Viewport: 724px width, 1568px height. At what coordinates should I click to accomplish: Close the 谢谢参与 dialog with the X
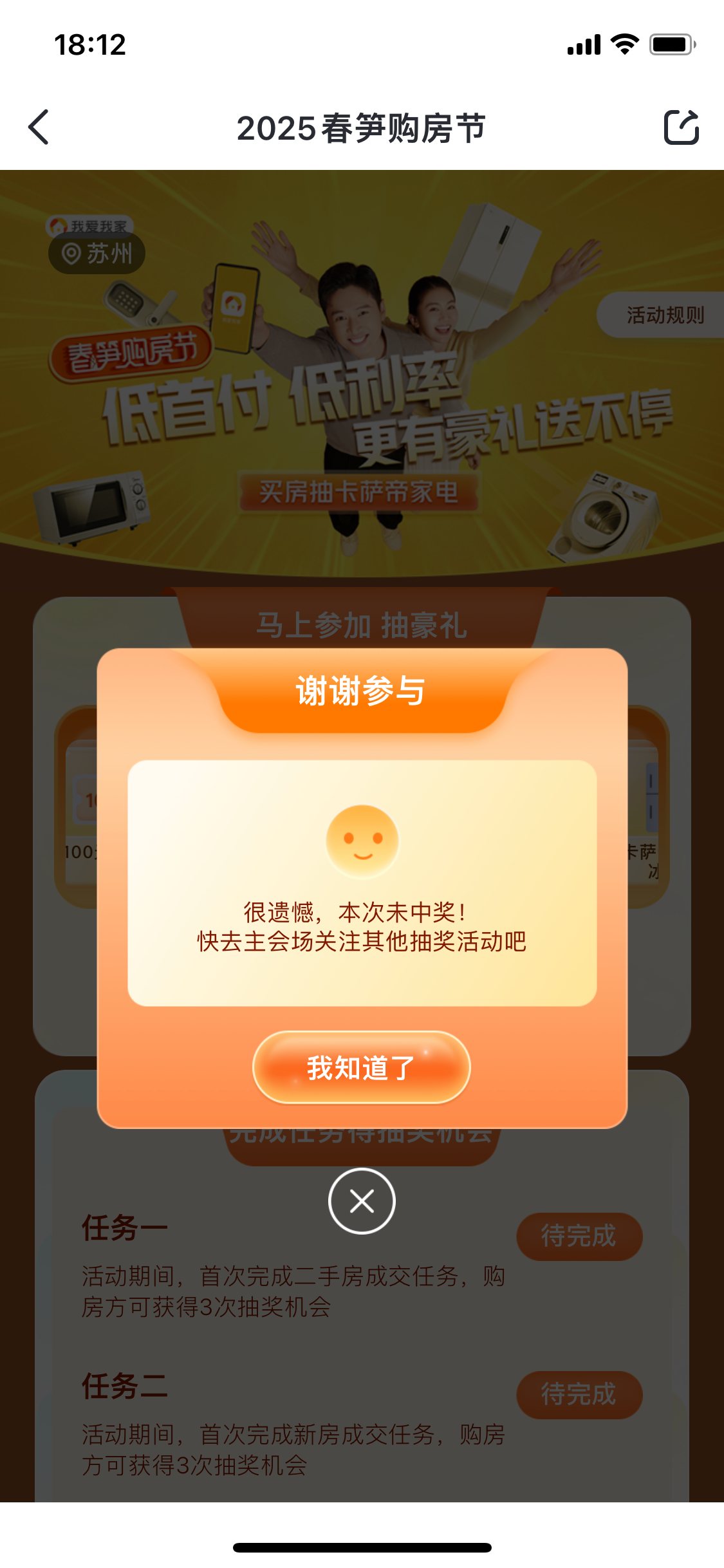coord(362,1201)
